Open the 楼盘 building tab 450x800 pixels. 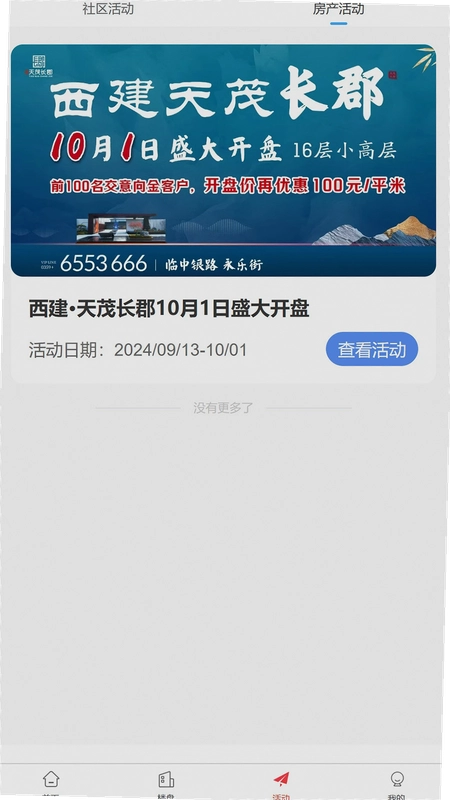(166, 785)
